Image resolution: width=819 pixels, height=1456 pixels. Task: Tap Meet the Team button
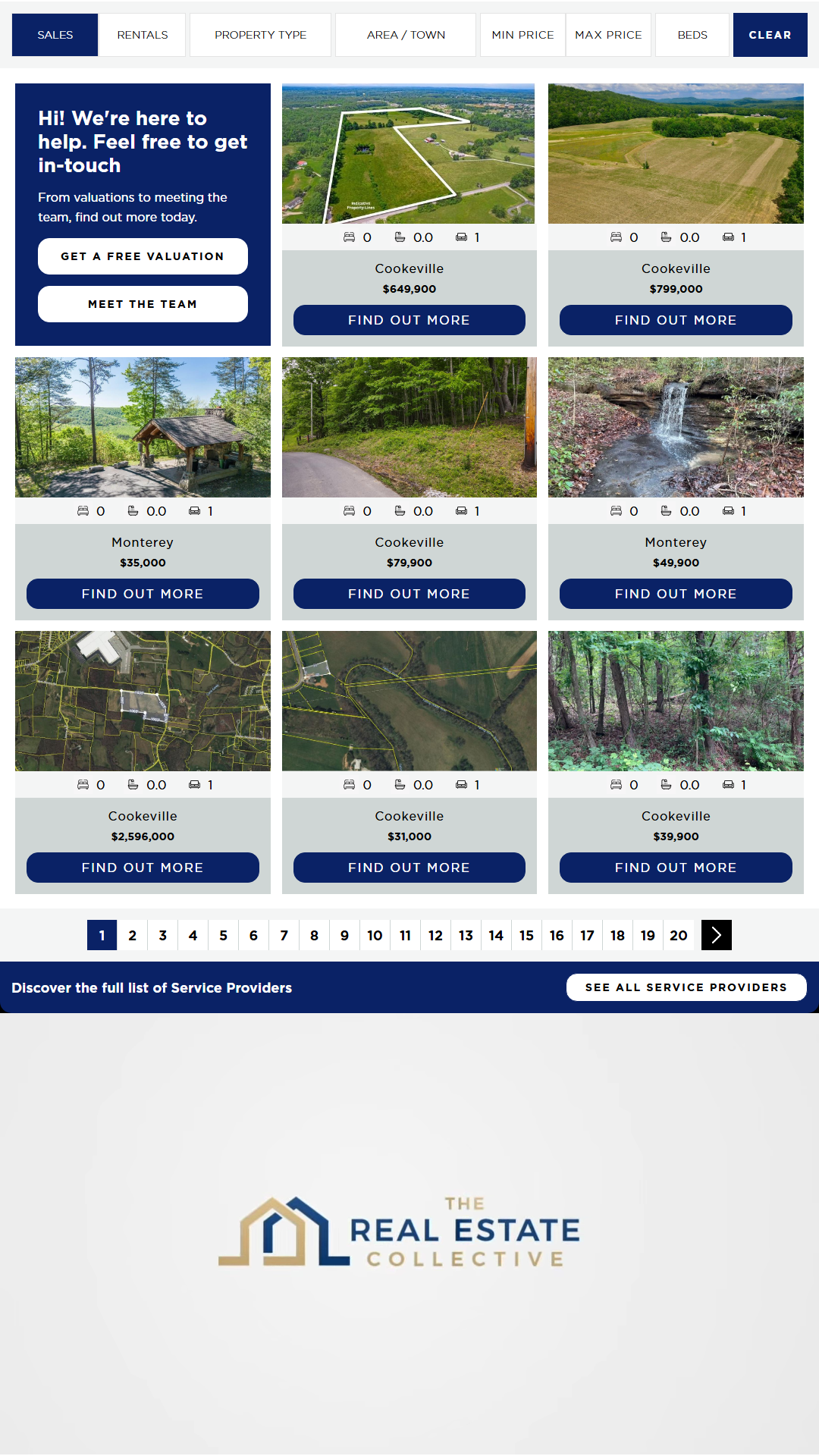coord(143,304)
